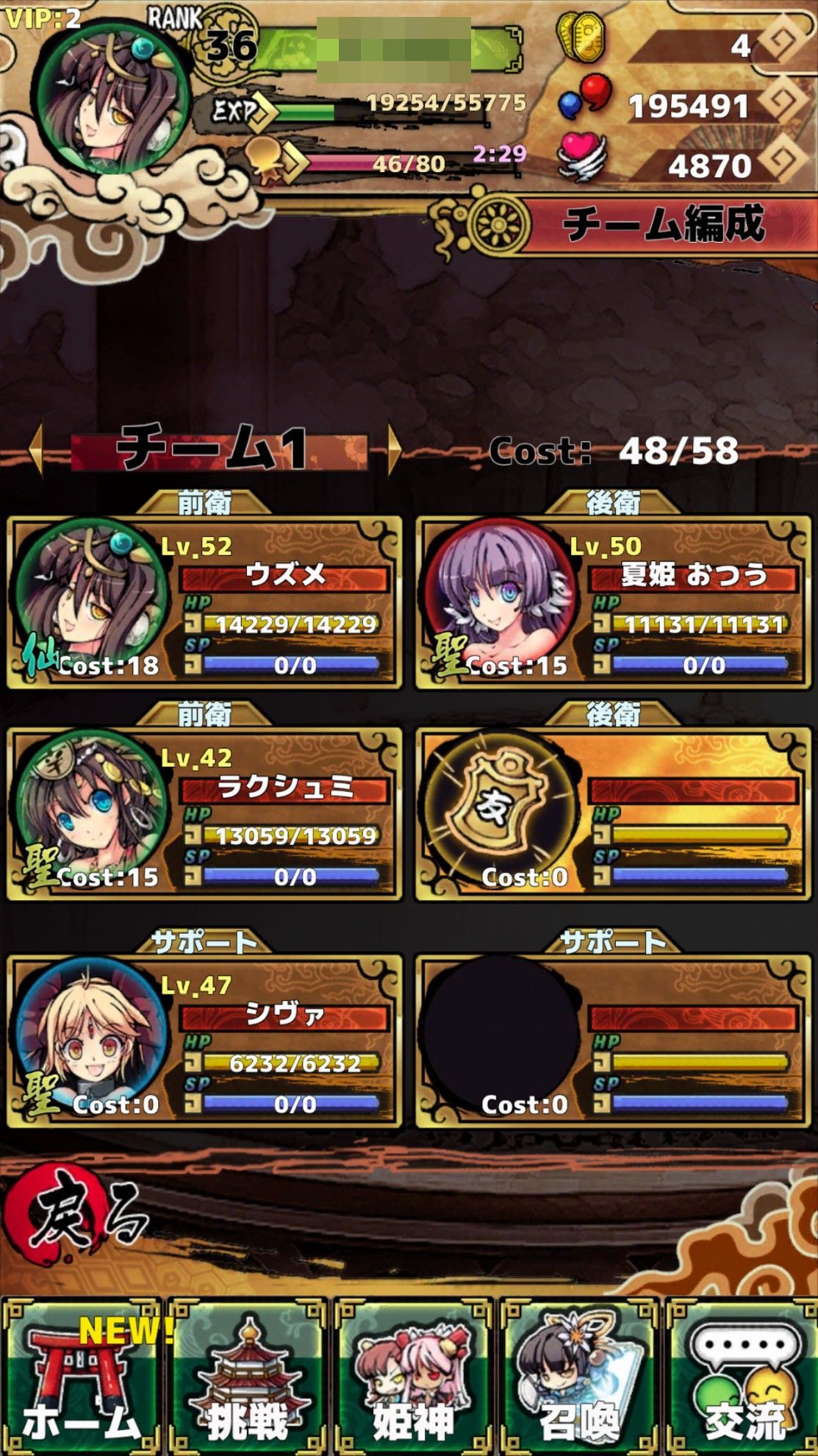Switch to the next team with right arrow
The height and width of the screenshot is (1456, 818).
click(395, 449)
